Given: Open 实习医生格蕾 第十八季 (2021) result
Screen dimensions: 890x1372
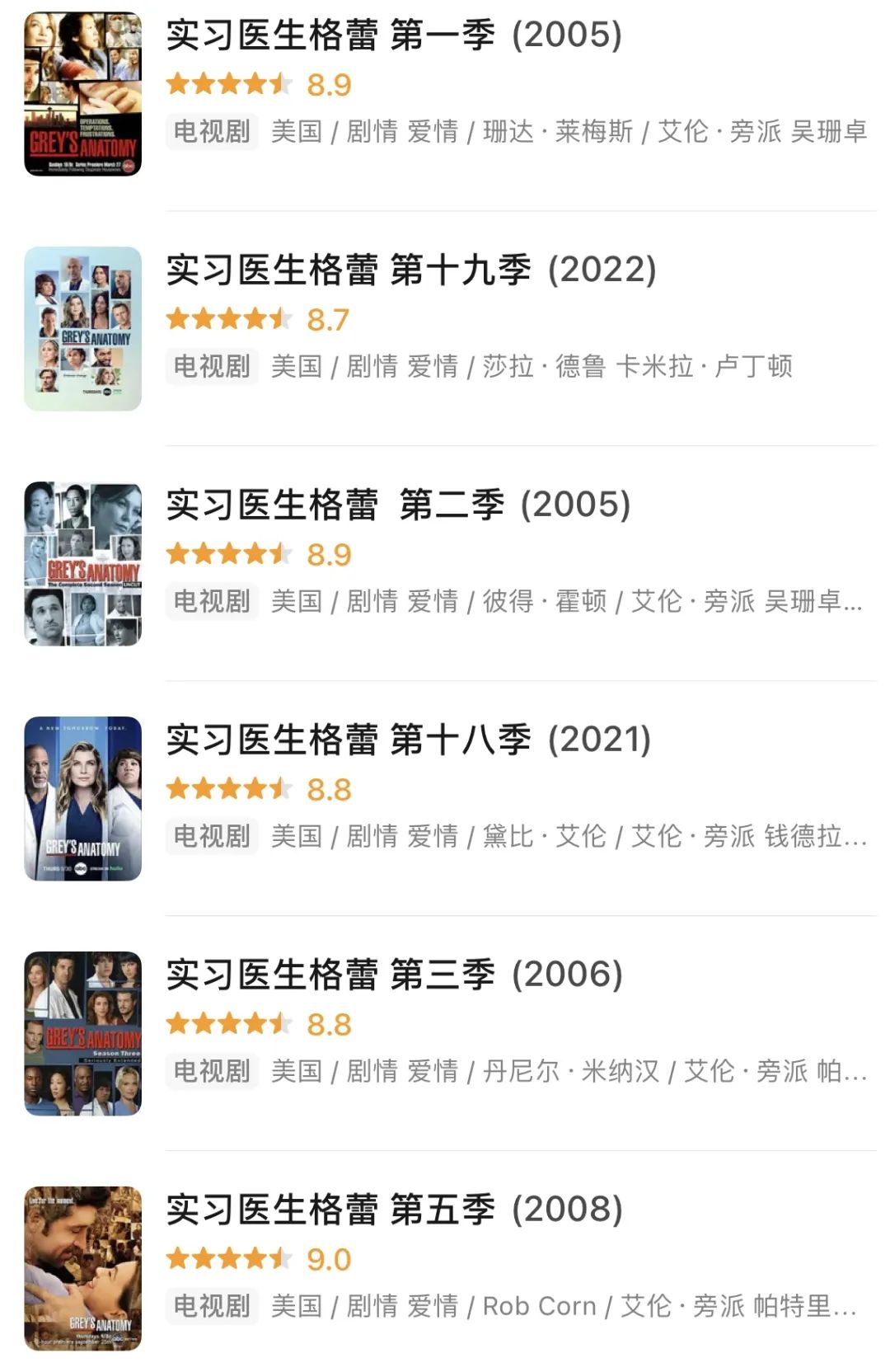Looking at the screenshot, I should coord(409,740).
